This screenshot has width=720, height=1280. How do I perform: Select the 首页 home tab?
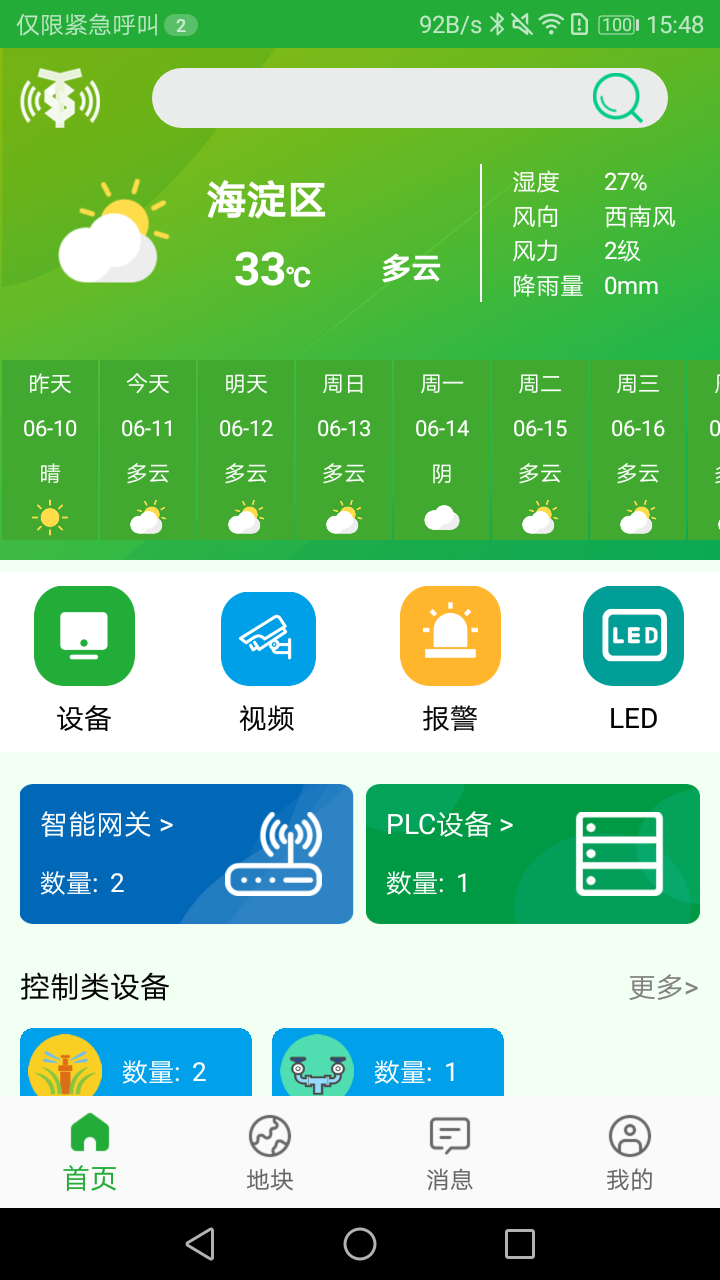tap(89, 1152)
